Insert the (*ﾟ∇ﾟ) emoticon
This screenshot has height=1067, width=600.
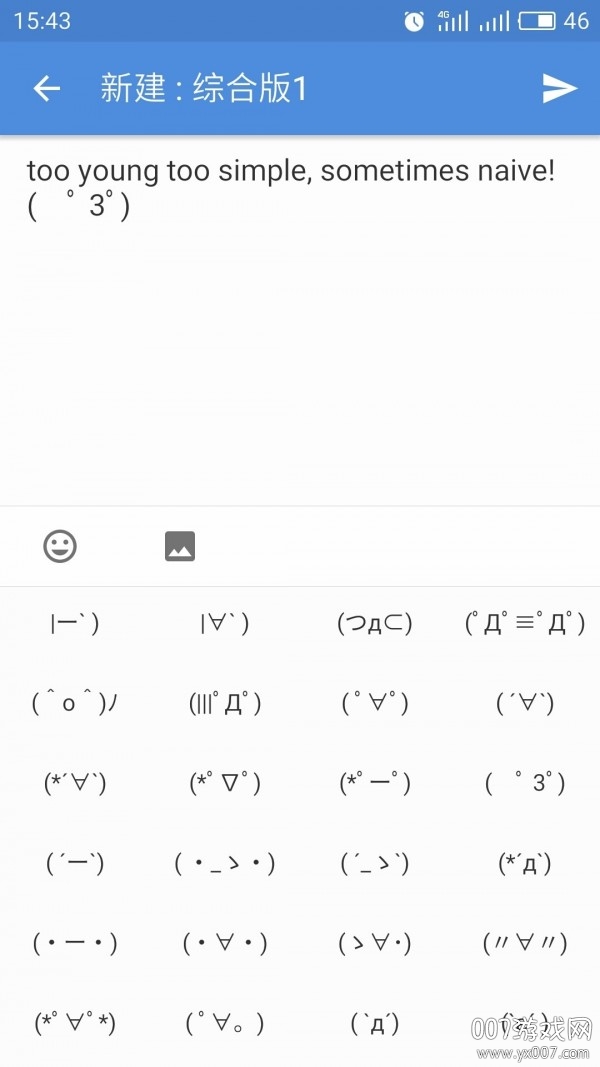(225, 783)
